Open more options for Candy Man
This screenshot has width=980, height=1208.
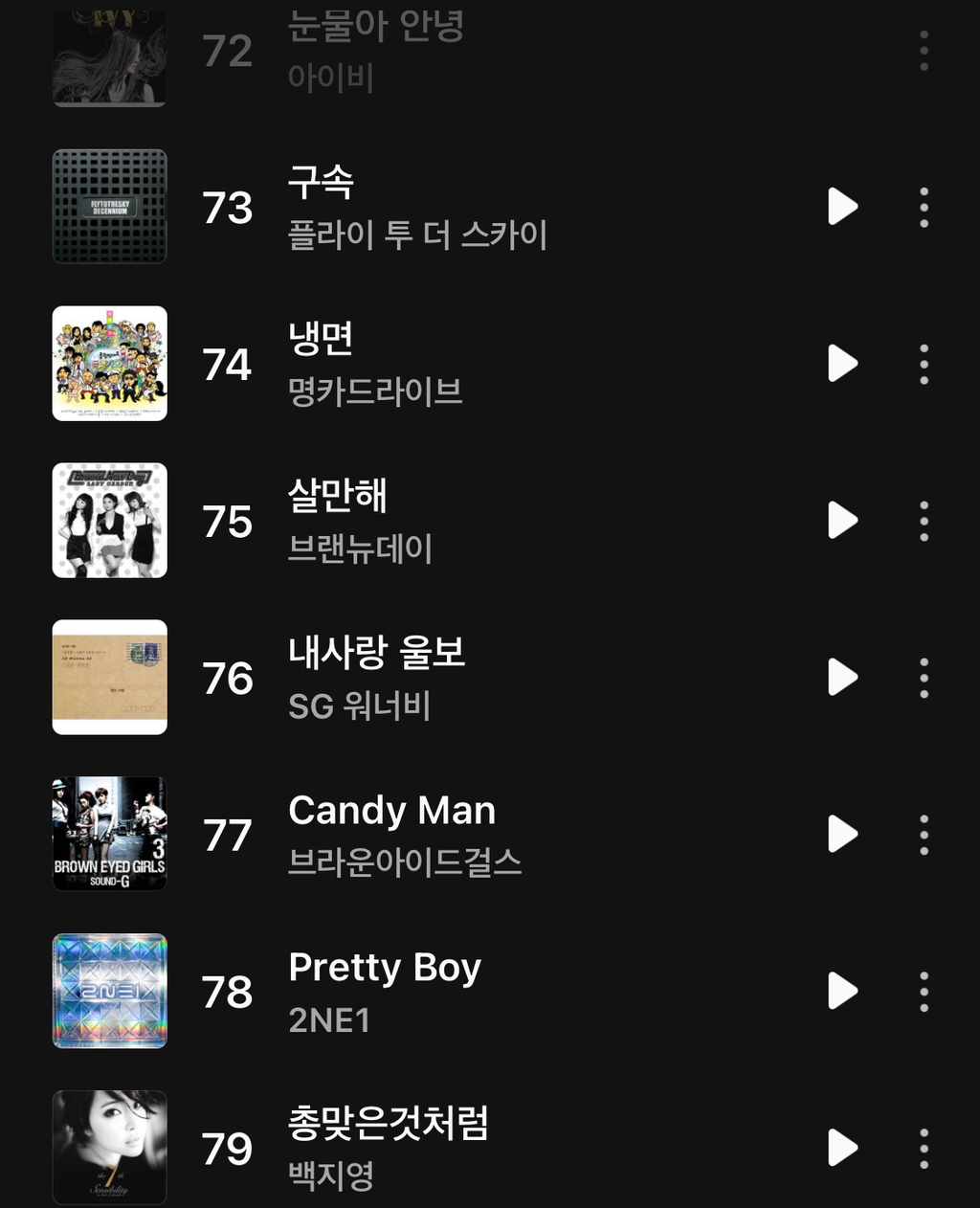[924, 835]
